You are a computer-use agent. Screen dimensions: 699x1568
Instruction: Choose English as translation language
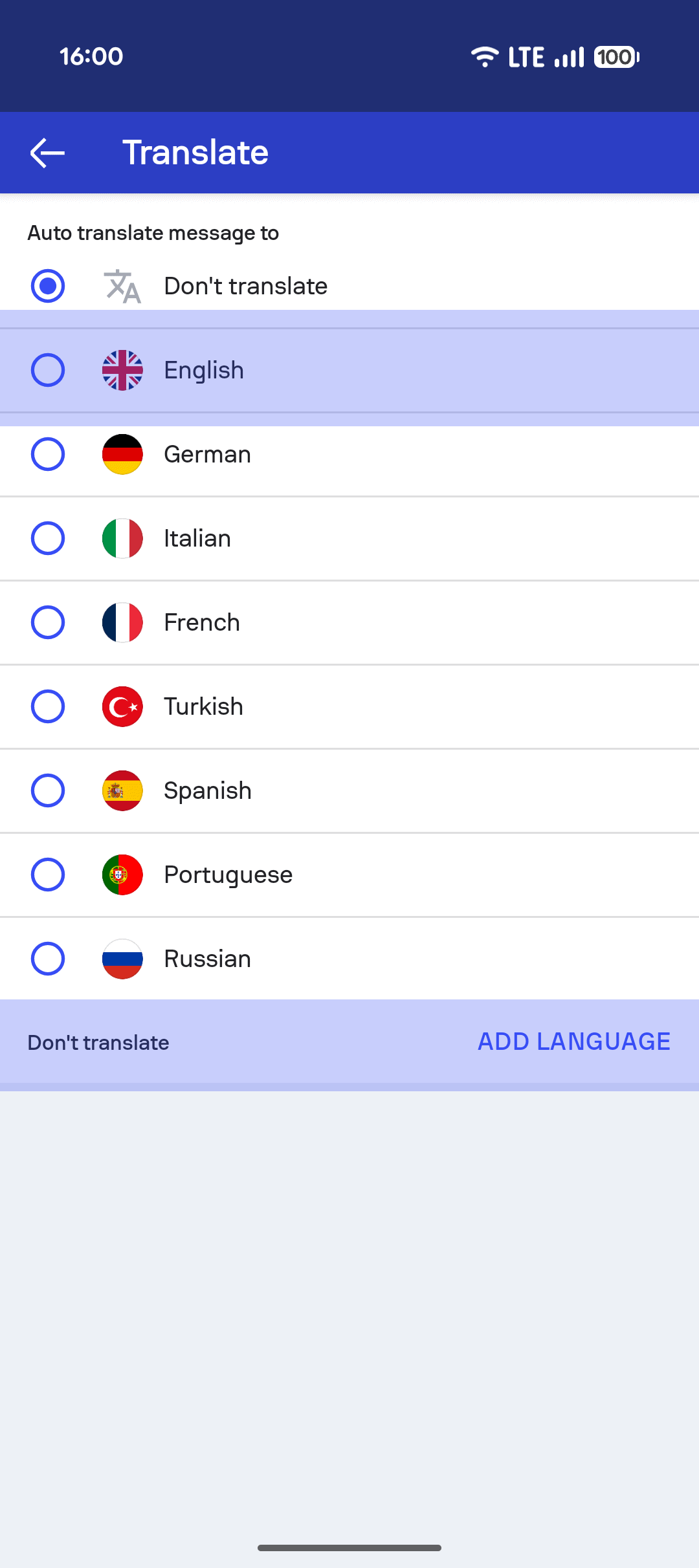[x=48, y=370]
